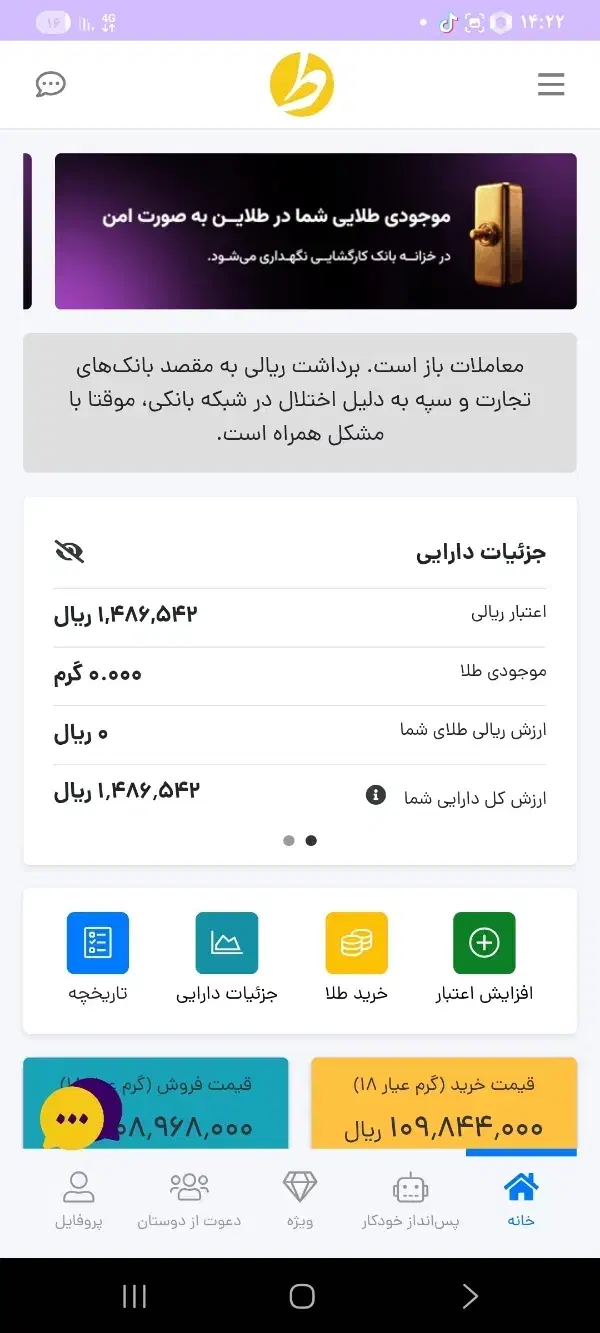Hide asset values with the eye icon

tap(69, 551)
